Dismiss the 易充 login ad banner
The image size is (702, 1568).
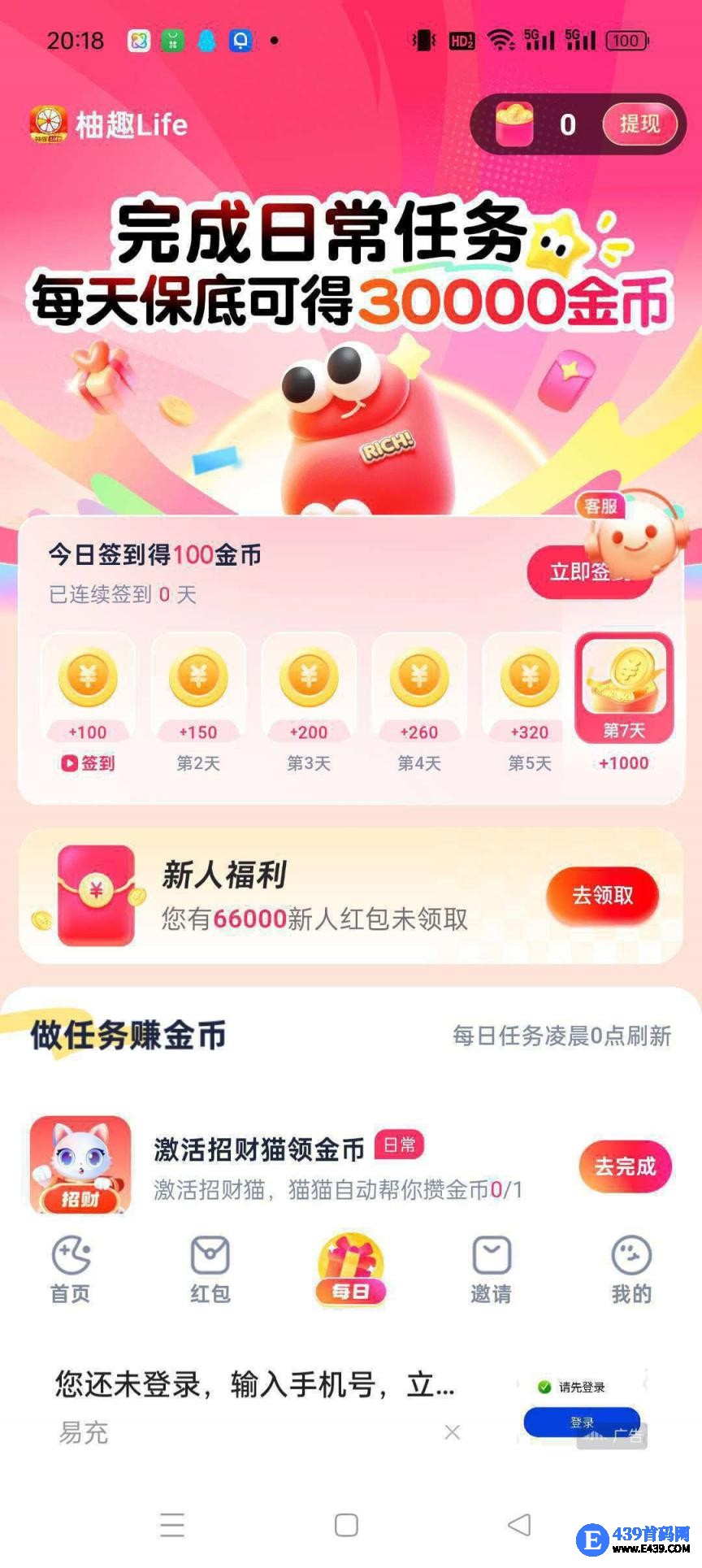pos(453,1432)
